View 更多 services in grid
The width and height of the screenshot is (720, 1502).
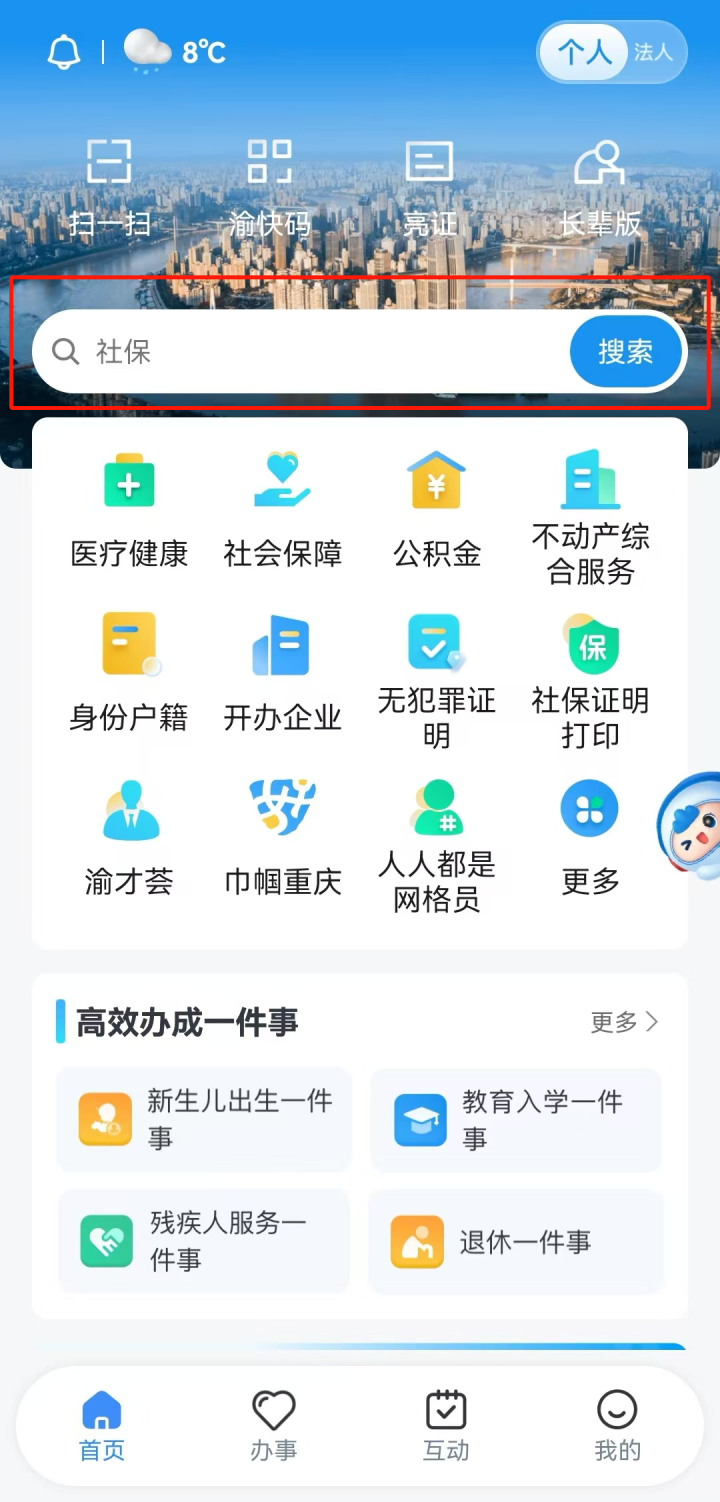(x=590, y=838)
